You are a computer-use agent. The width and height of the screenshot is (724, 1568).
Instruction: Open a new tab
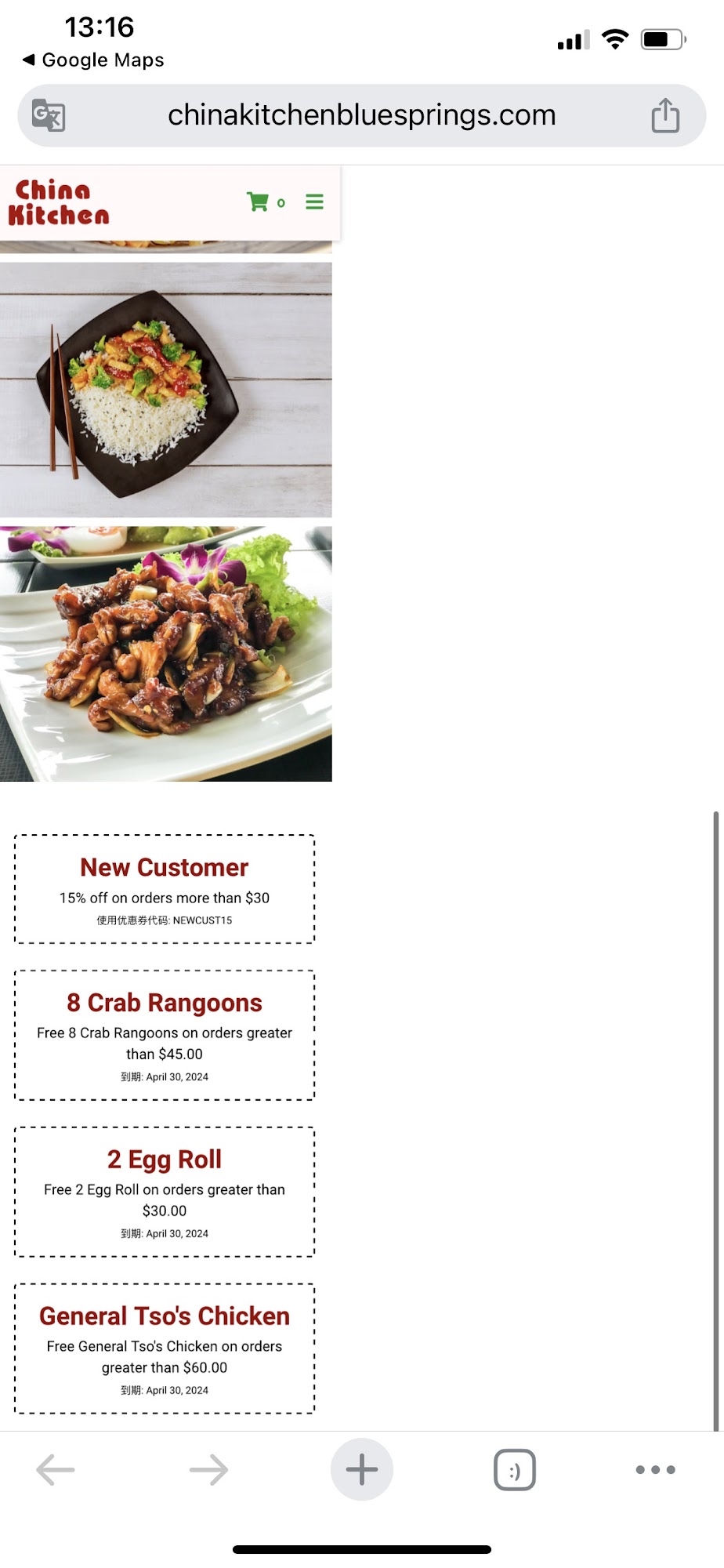361,1469
